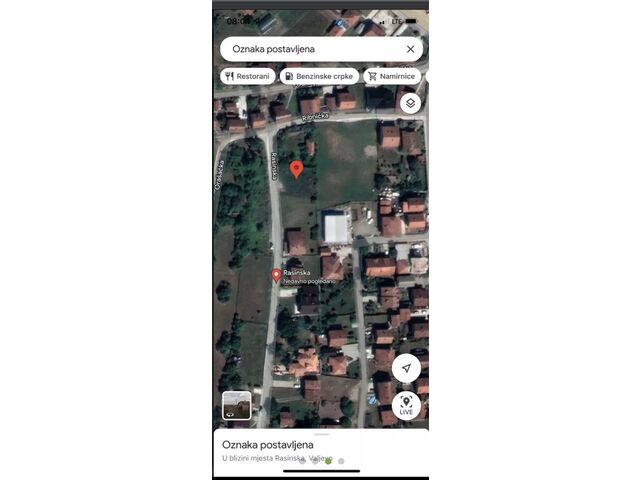Center map on my location
The height and width of the screenshot is (480, 640).
(406, 368)
